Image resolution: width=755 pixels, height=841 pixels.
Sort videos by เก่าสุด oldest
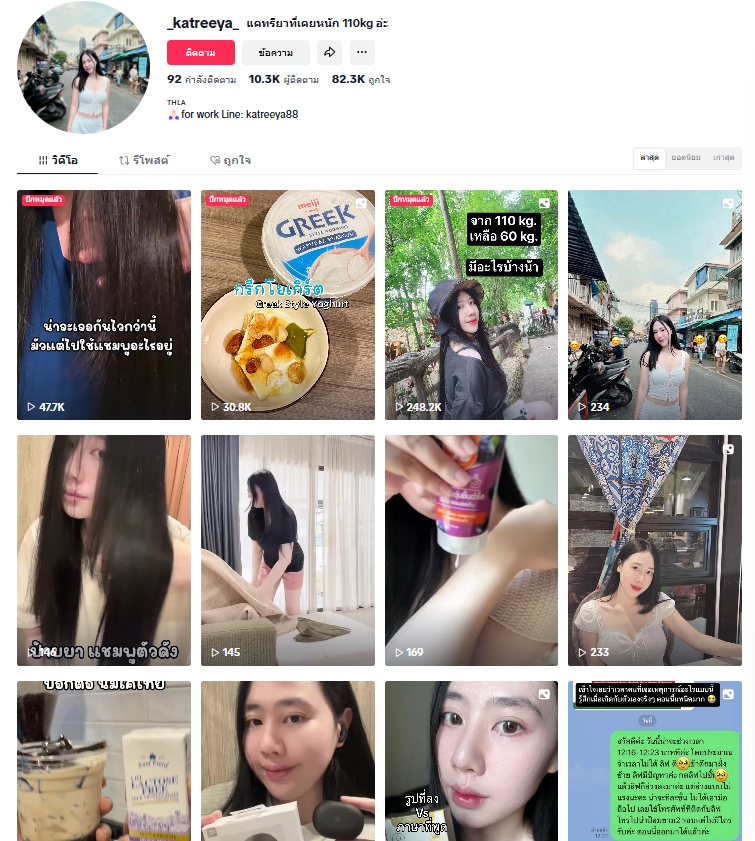coord(723,158)
